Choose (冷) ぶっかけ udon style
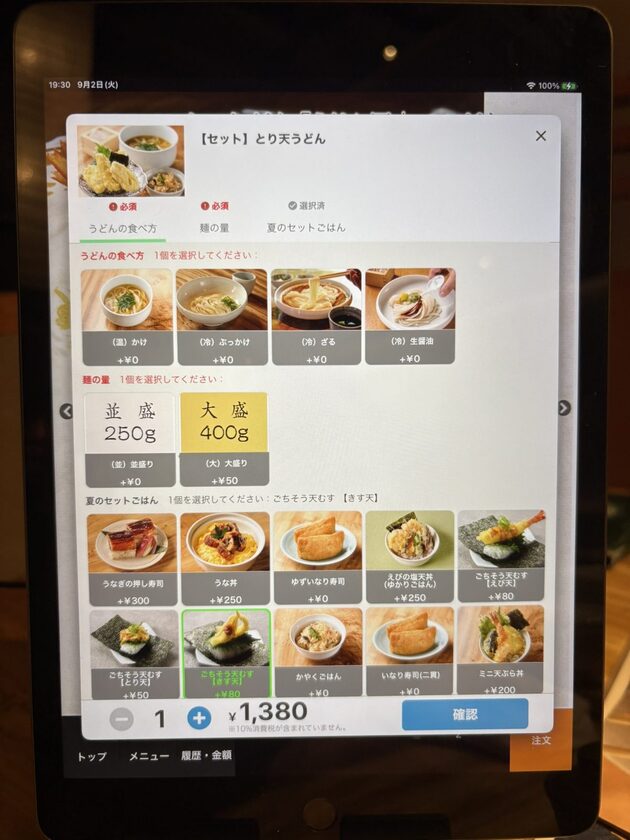The width and height of the screenshot is (630, 840). coord(221,315)
